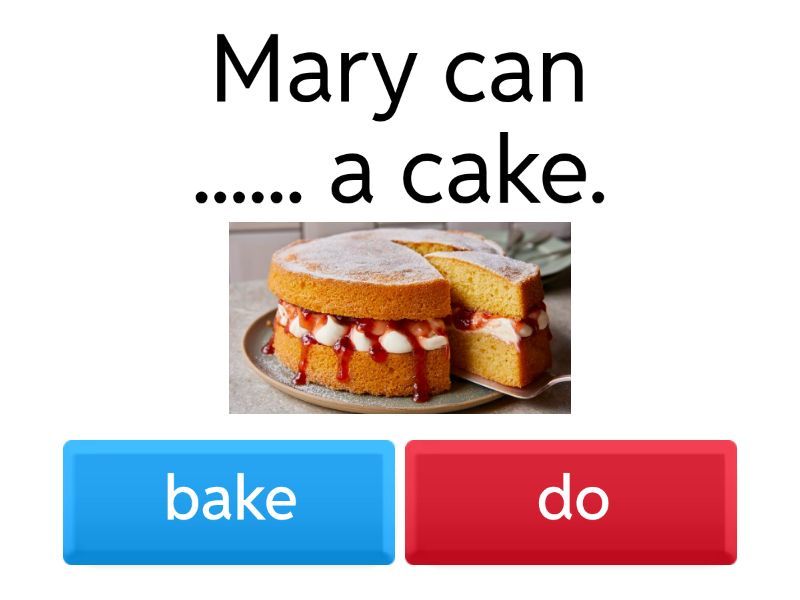Select the red 'do' answer
Screen dimensions: 800x600
click(571, 501)
